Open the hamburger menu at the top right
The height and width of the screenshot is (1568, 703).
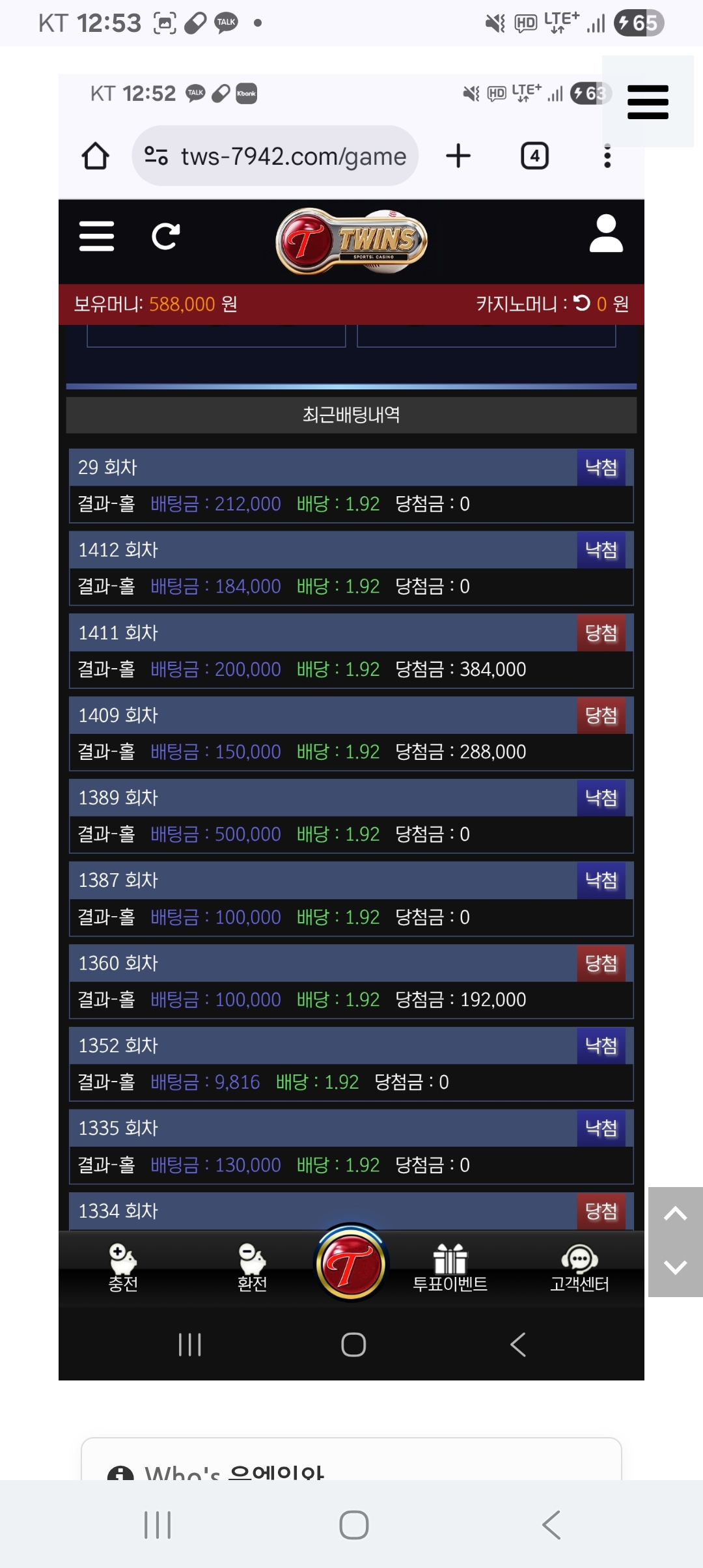[x=648, y=102]
